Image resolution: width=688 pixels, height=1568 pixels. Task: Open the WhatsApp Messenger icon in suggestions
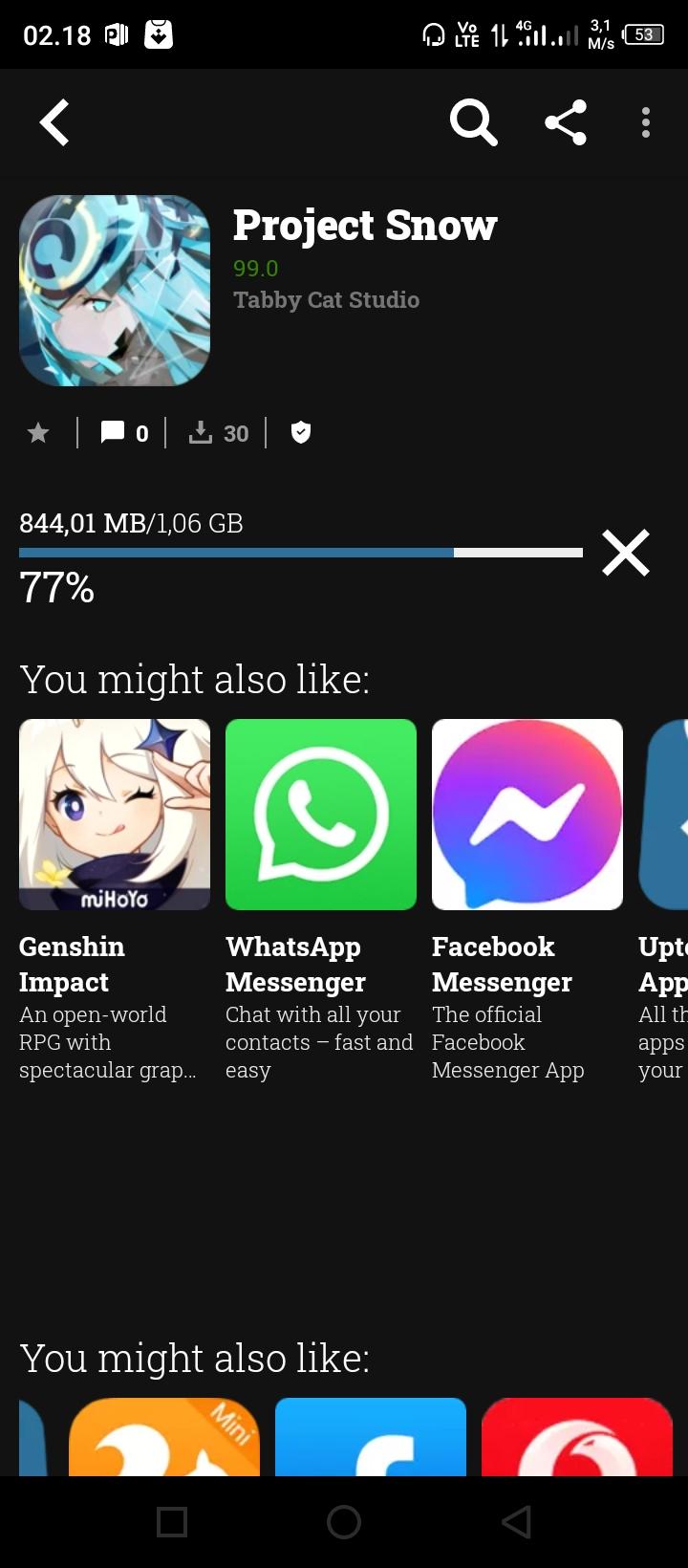coord(321,814)
